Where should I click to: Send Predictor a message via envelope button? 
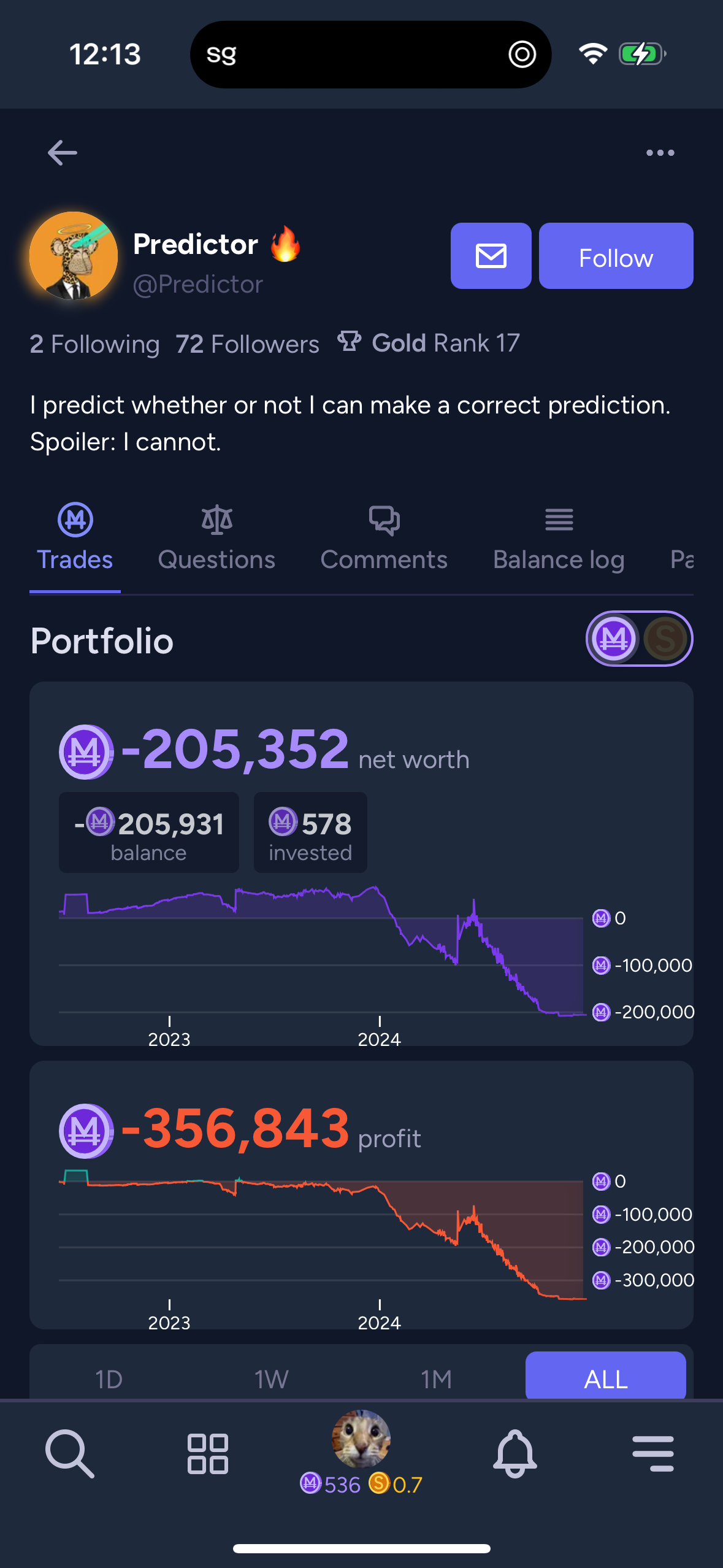point(491,256)
